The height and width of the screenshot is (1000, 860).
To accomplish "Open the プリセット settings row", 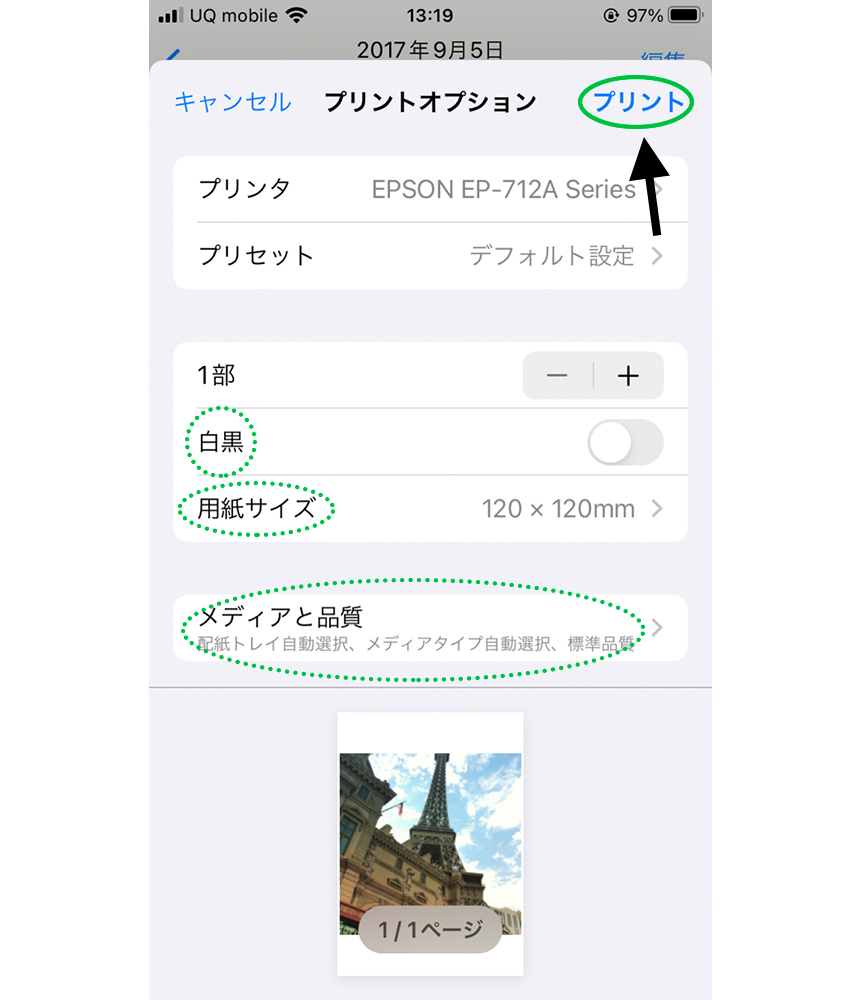I will click(430, 256).
